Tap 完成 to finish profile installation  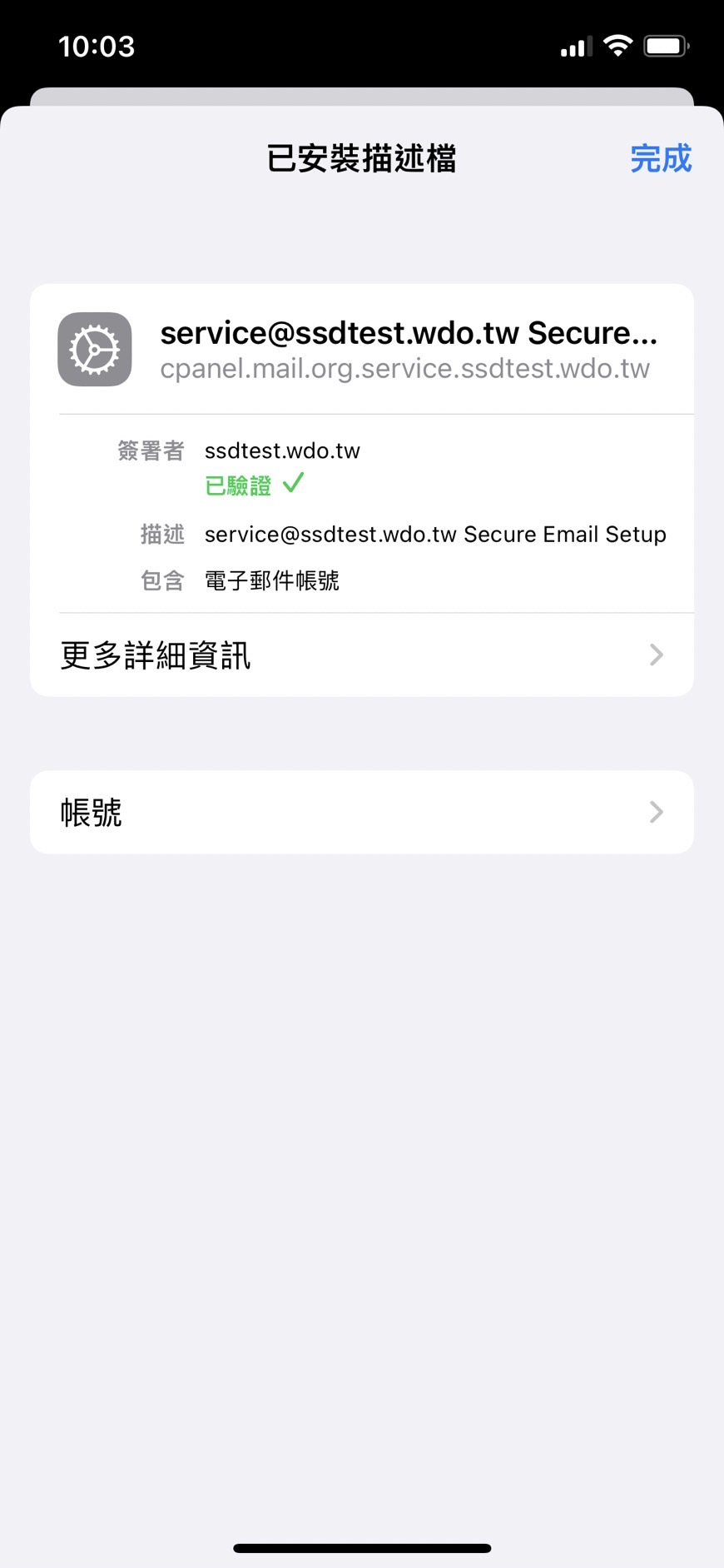660,158
